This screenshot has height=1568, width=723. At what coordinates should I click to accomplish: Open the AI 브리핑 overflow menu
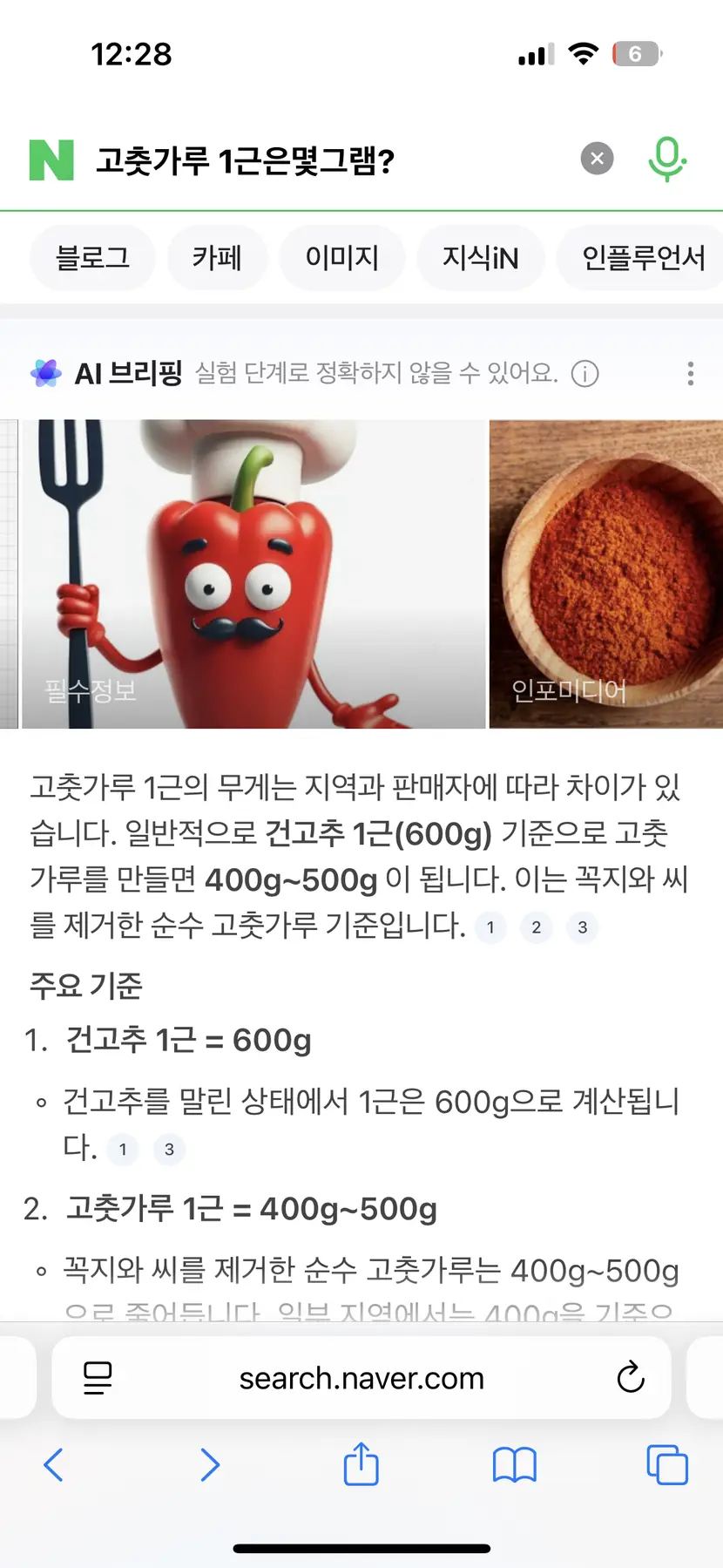click(690, 374)
